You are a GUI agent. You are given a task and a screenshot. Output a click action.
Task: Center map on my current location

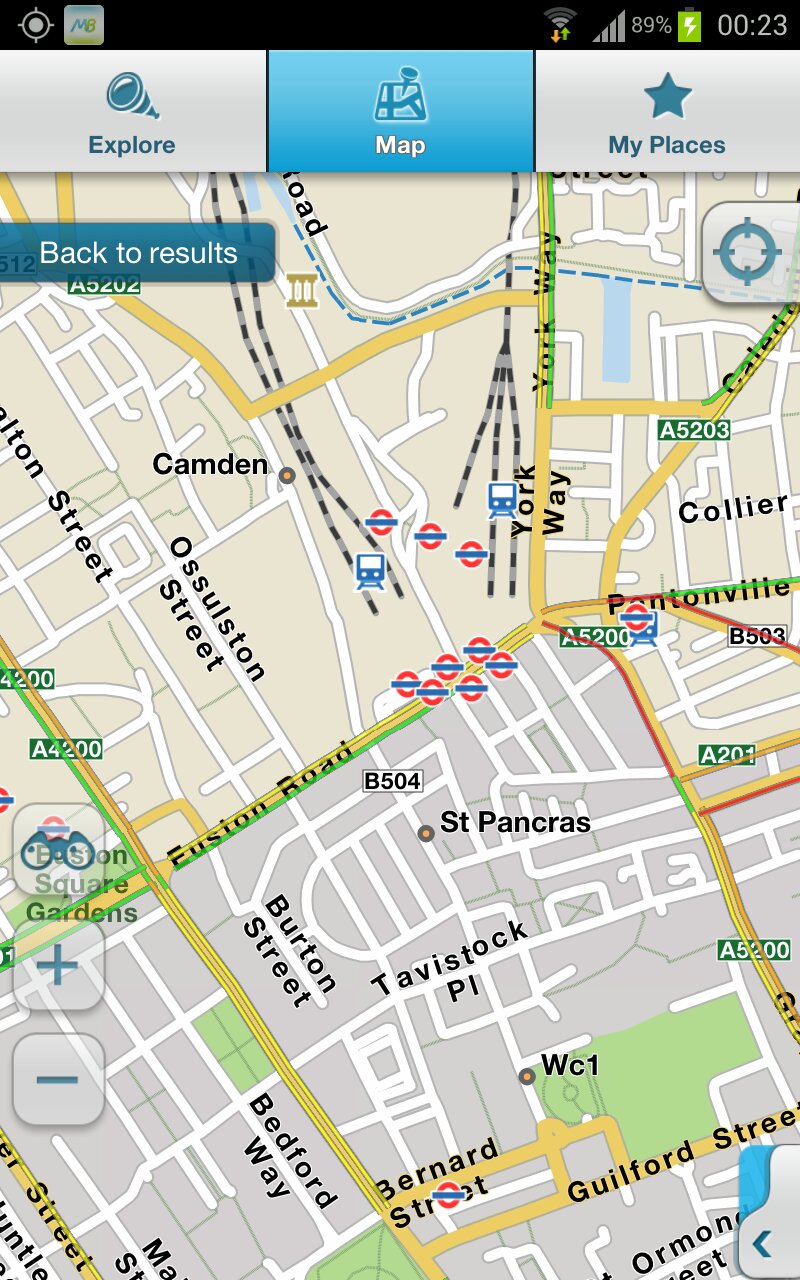click(751, 253)
